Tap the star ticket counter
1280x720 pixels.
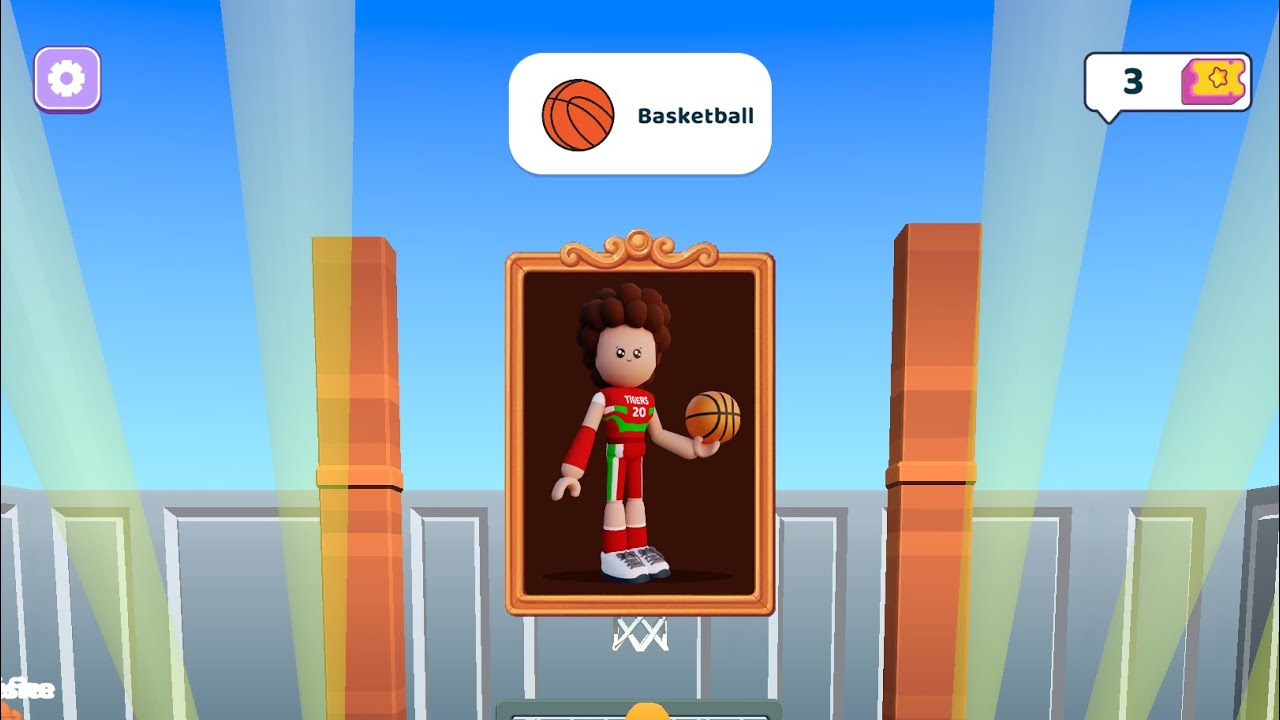point(1168,82)
